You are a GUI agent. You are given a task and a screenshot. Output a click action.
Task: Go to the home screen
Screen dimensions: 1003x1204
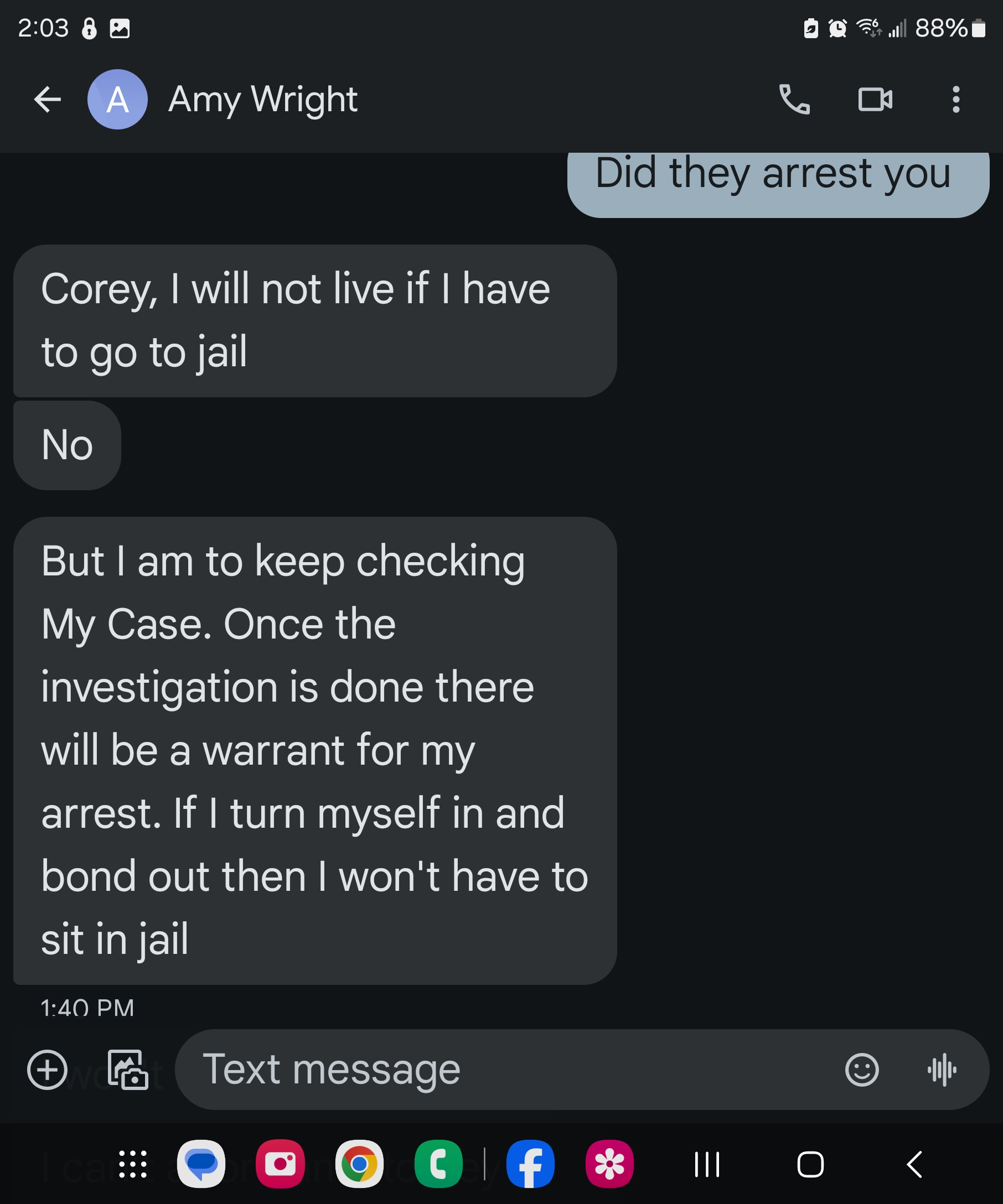[x=810, y=1165]
